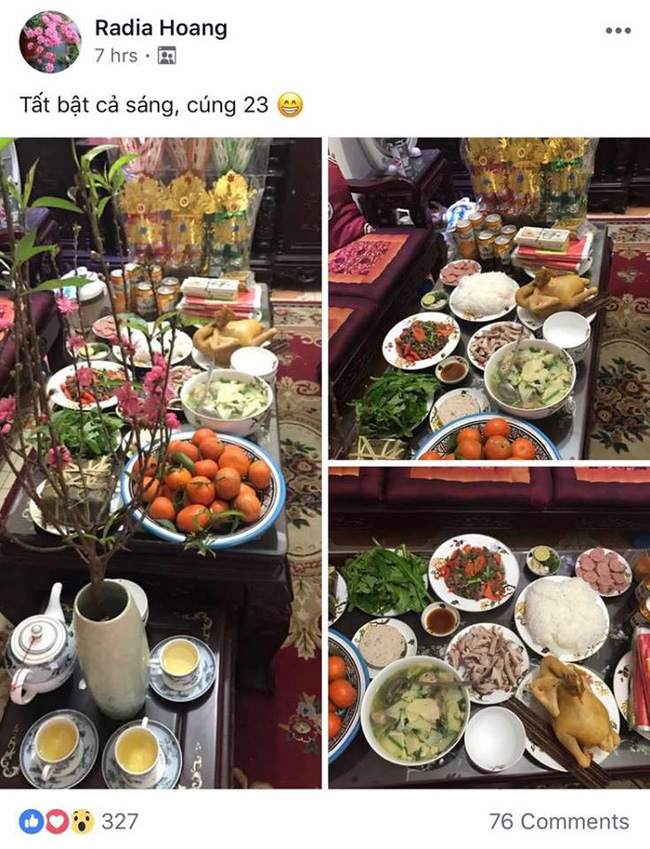This screenshot has height=849, width=650.
Task: Open the bottom-right photo with the boiled chicken
Action: click(488, 627)
